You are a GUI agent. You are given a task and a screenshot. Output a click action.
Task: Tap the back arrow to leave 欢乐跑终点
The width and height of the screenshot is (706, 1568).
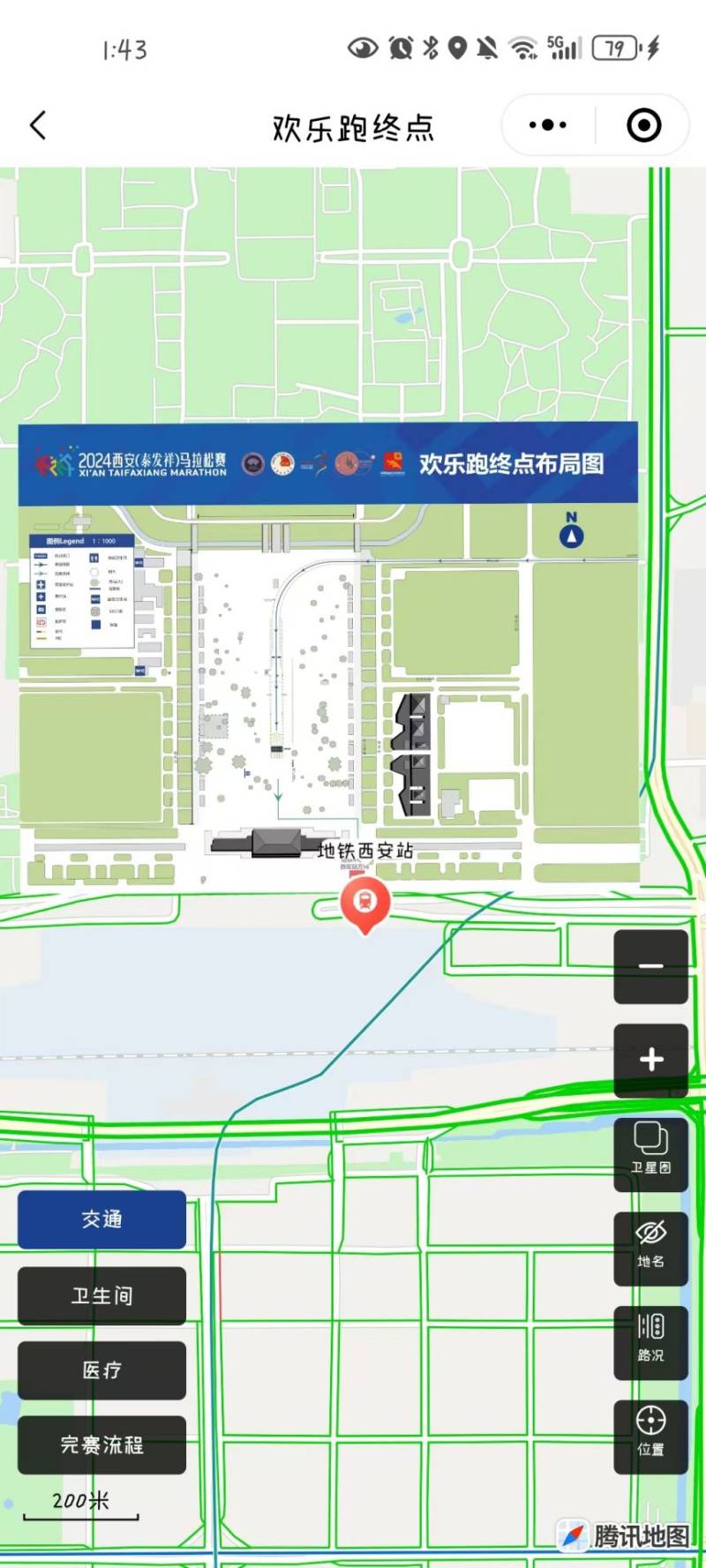[37, 124]
